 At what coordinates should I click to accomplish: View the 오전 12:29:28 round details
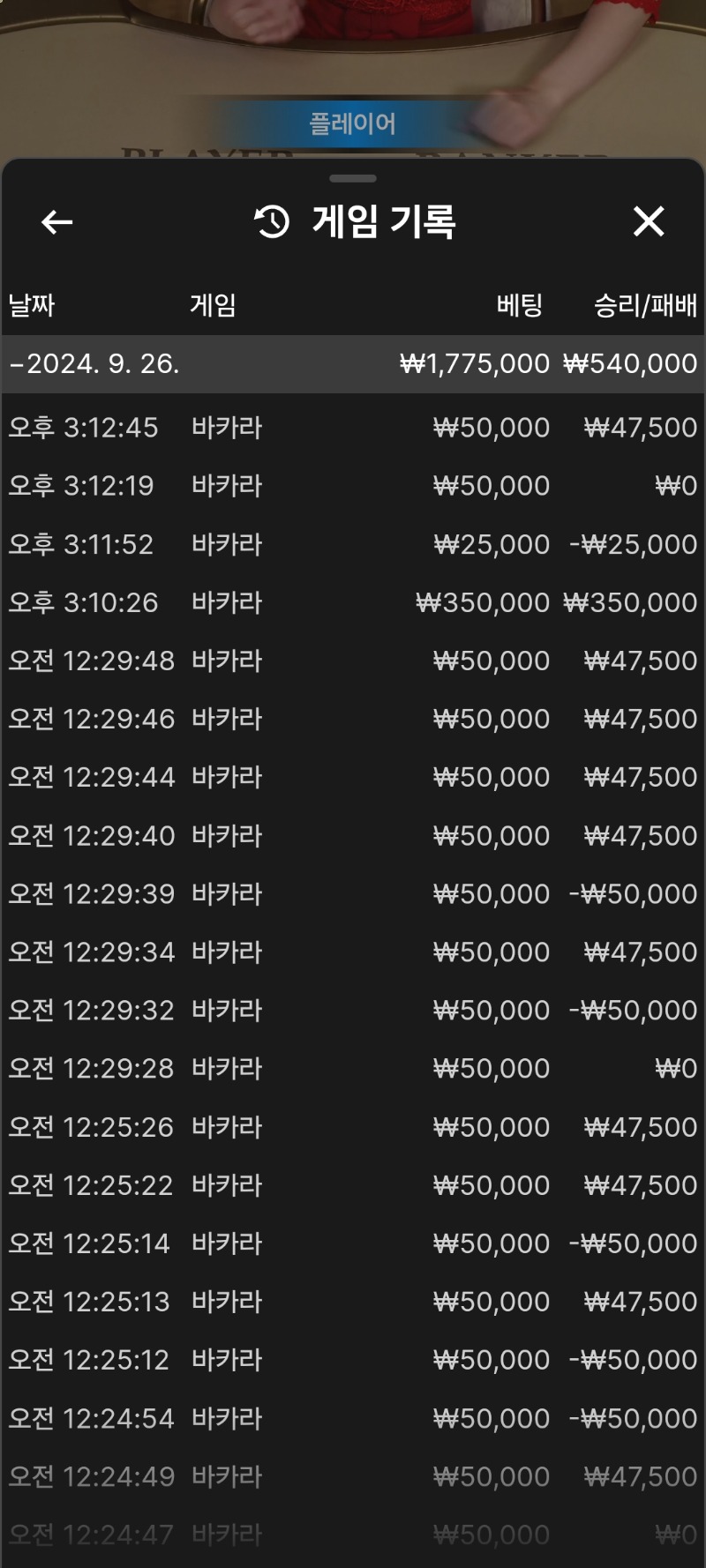pyautogui.click(x=353, y=1068)
